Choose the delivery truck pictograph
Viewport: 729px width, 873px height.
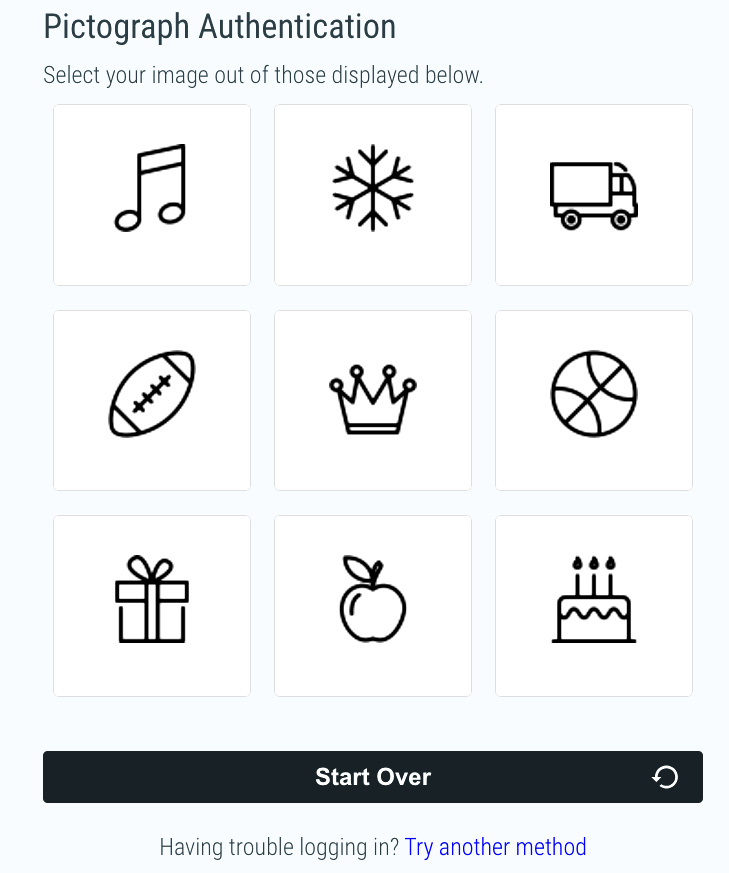pyautogui.click(x=593, y=194)
